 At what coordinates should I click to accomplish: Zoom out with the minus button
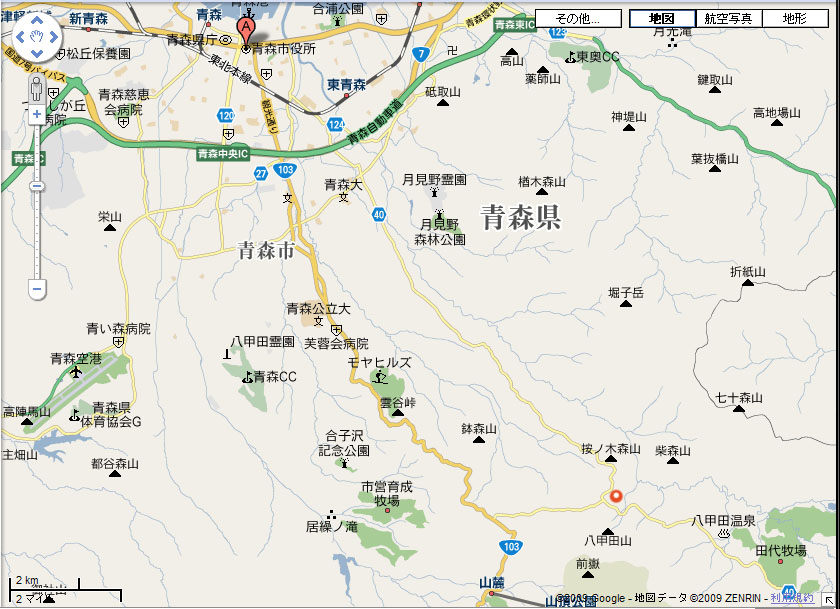(x=37, y=289)
